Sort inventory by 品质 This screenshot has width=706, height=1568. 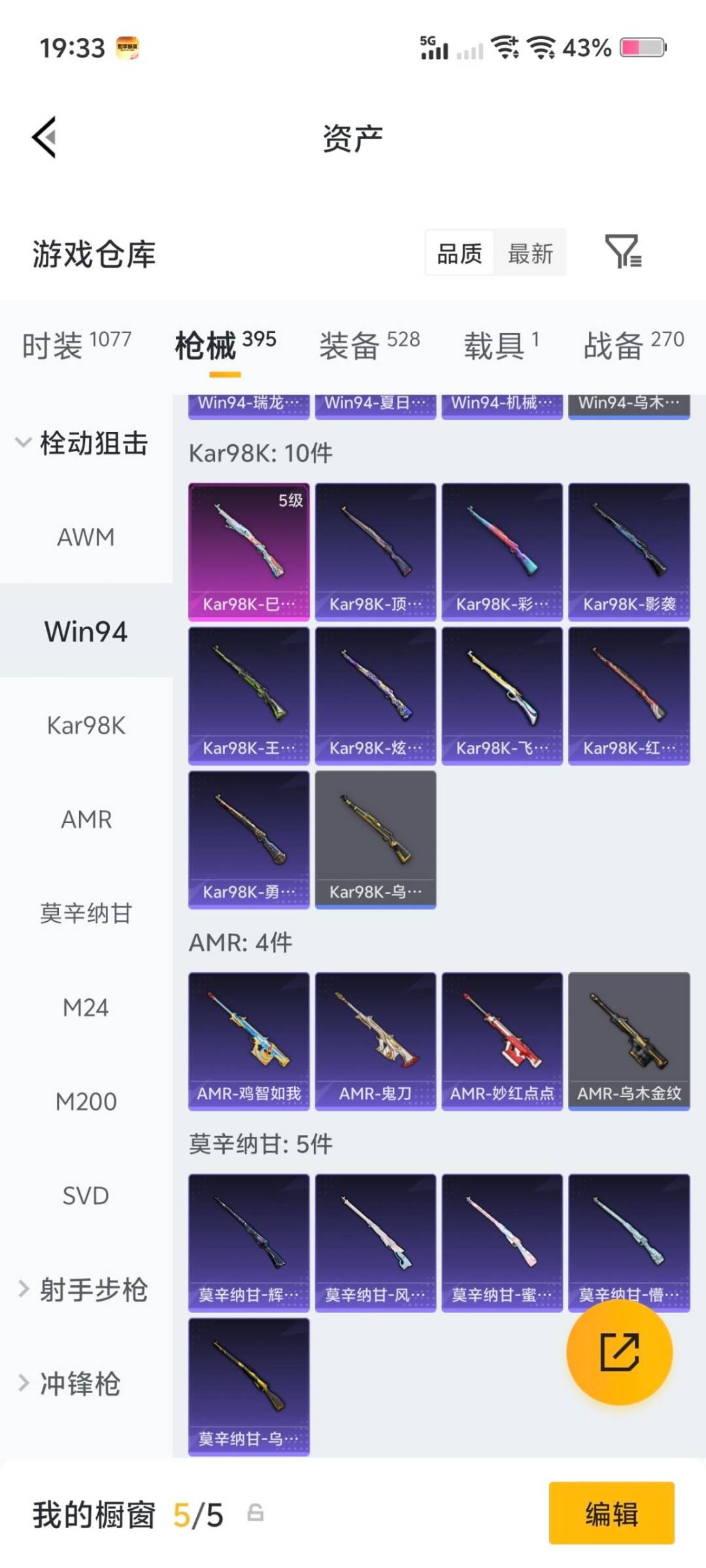tap(460, 253)
